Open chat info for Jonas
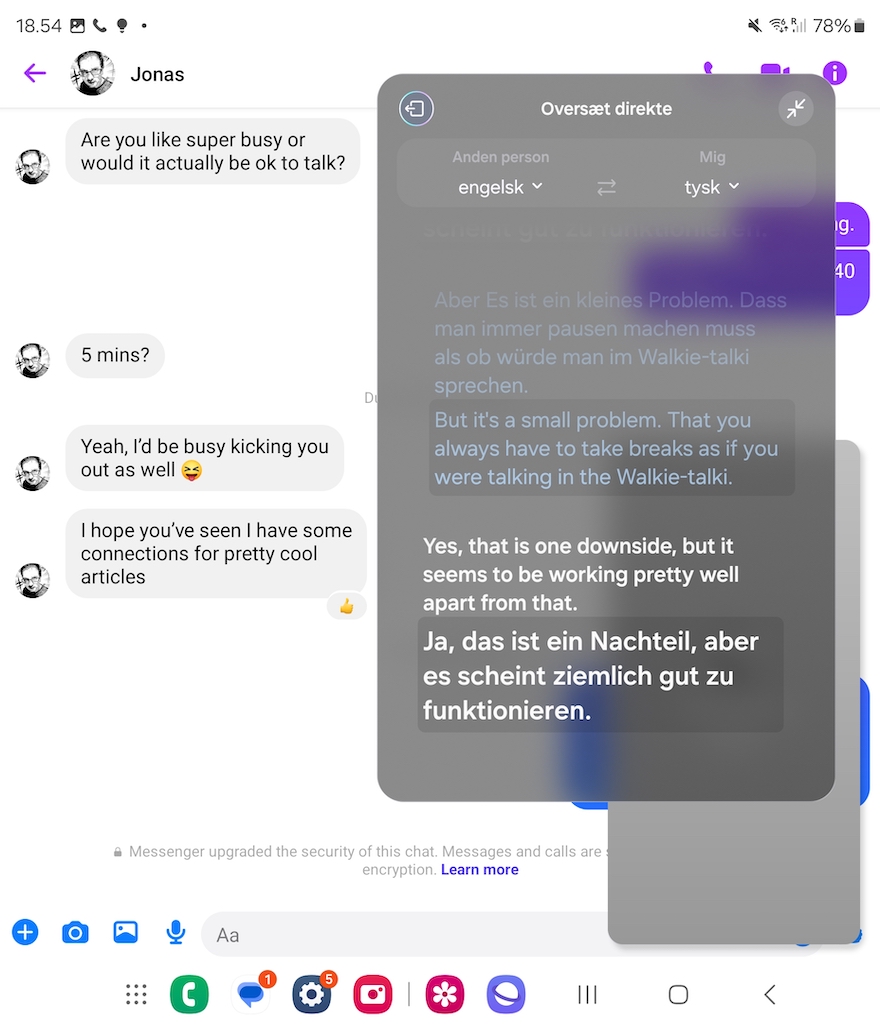Screen dimensions: 880x1024 click(834, 73)
